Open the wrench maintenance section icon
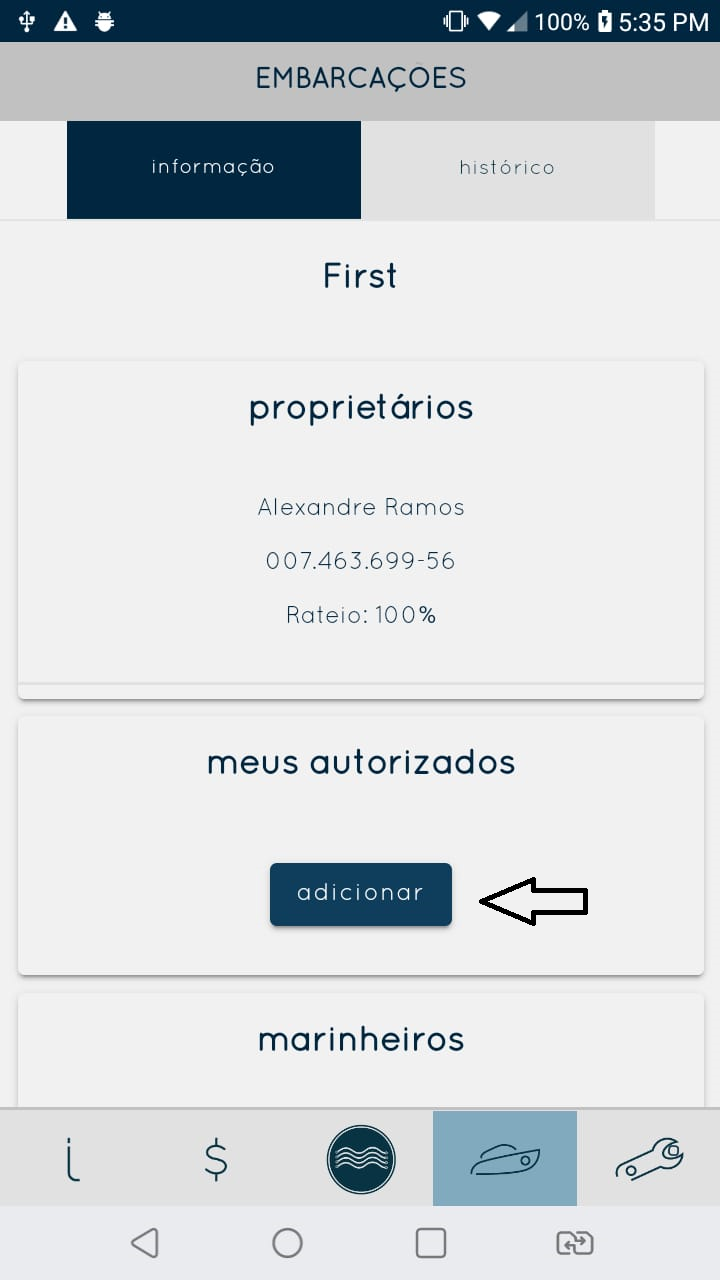The image size is (720, 1280). [648, 1157]
